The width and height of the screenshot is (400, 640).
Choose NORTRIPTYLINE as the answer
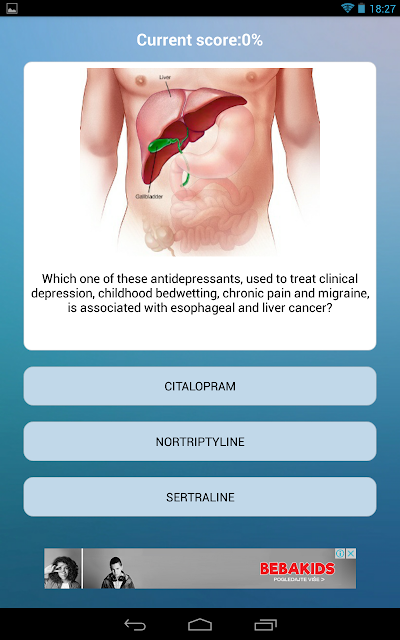coord(200,442)
